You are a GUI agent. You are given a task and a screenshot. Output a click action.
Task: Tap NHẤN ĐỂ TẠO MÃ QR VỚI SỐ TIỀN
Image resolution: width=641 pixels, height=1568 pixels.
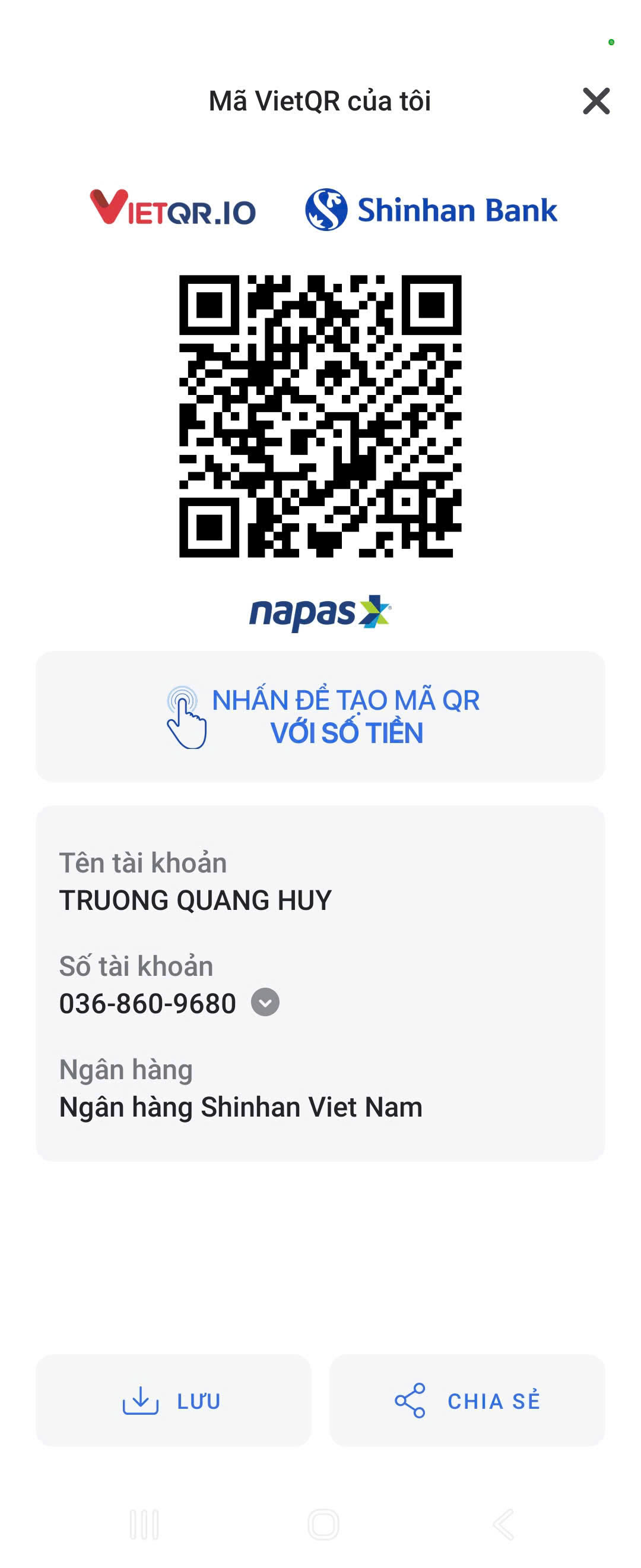(320, 716)
